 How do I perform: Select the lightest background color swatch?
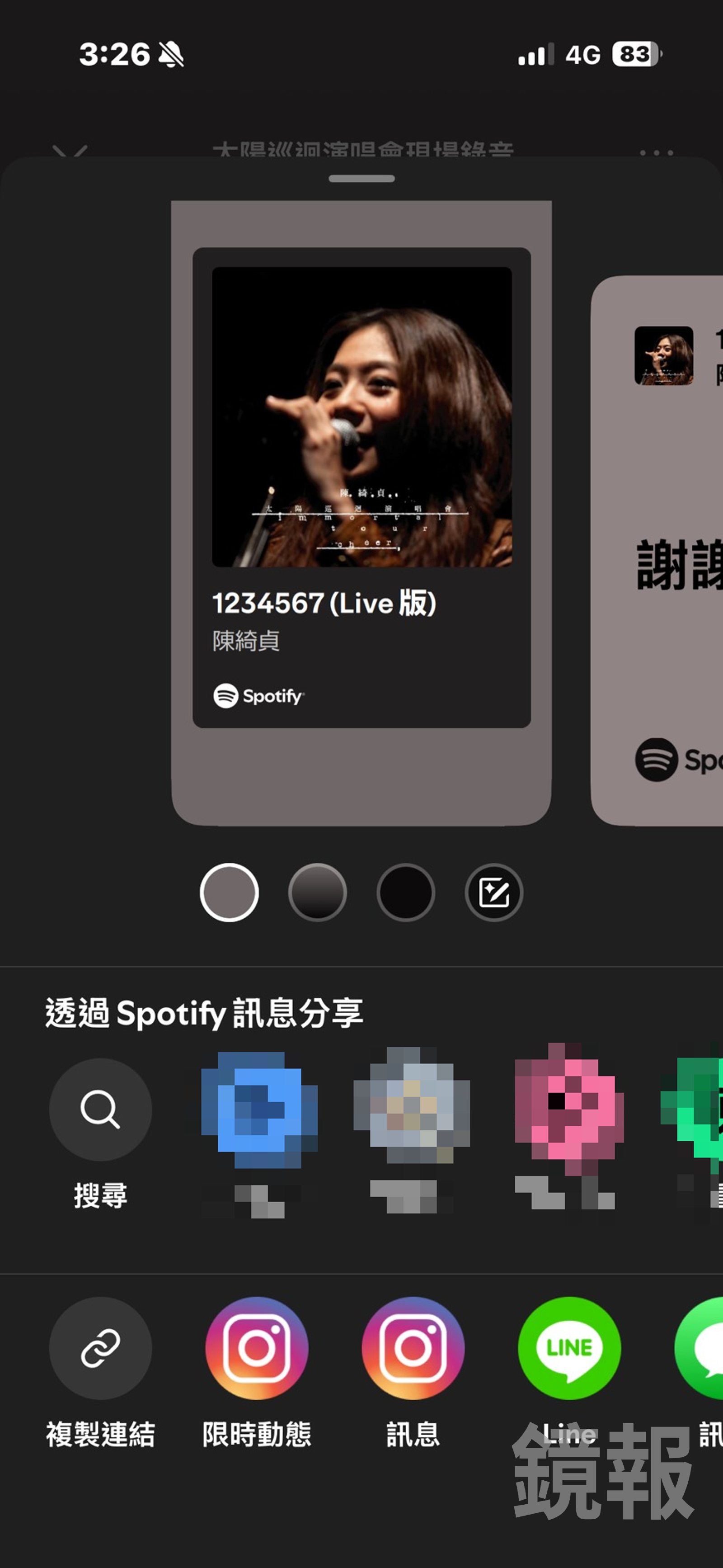click(229, 893)
